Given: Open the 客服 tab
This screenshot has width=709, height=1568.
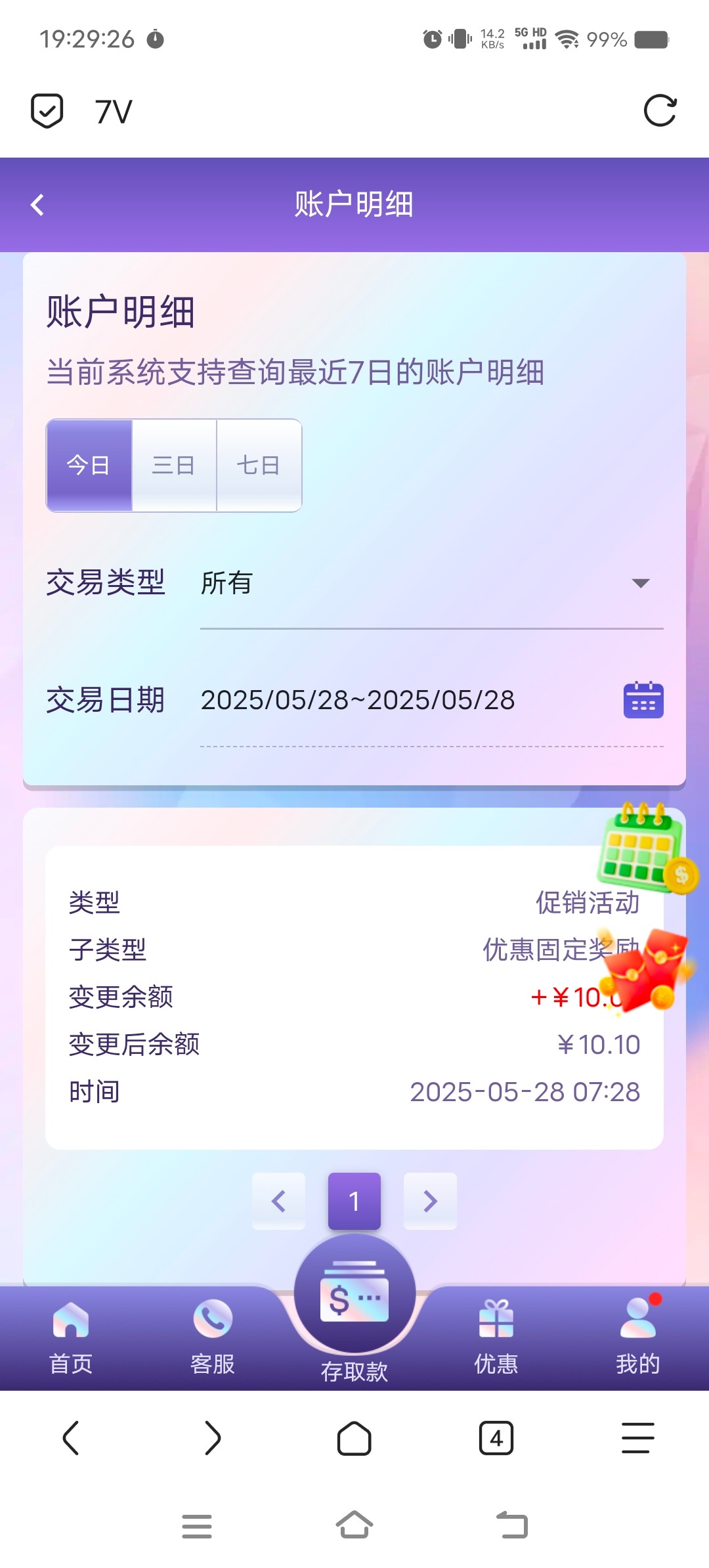Looking at the screenshot, I should point(213,1337).
